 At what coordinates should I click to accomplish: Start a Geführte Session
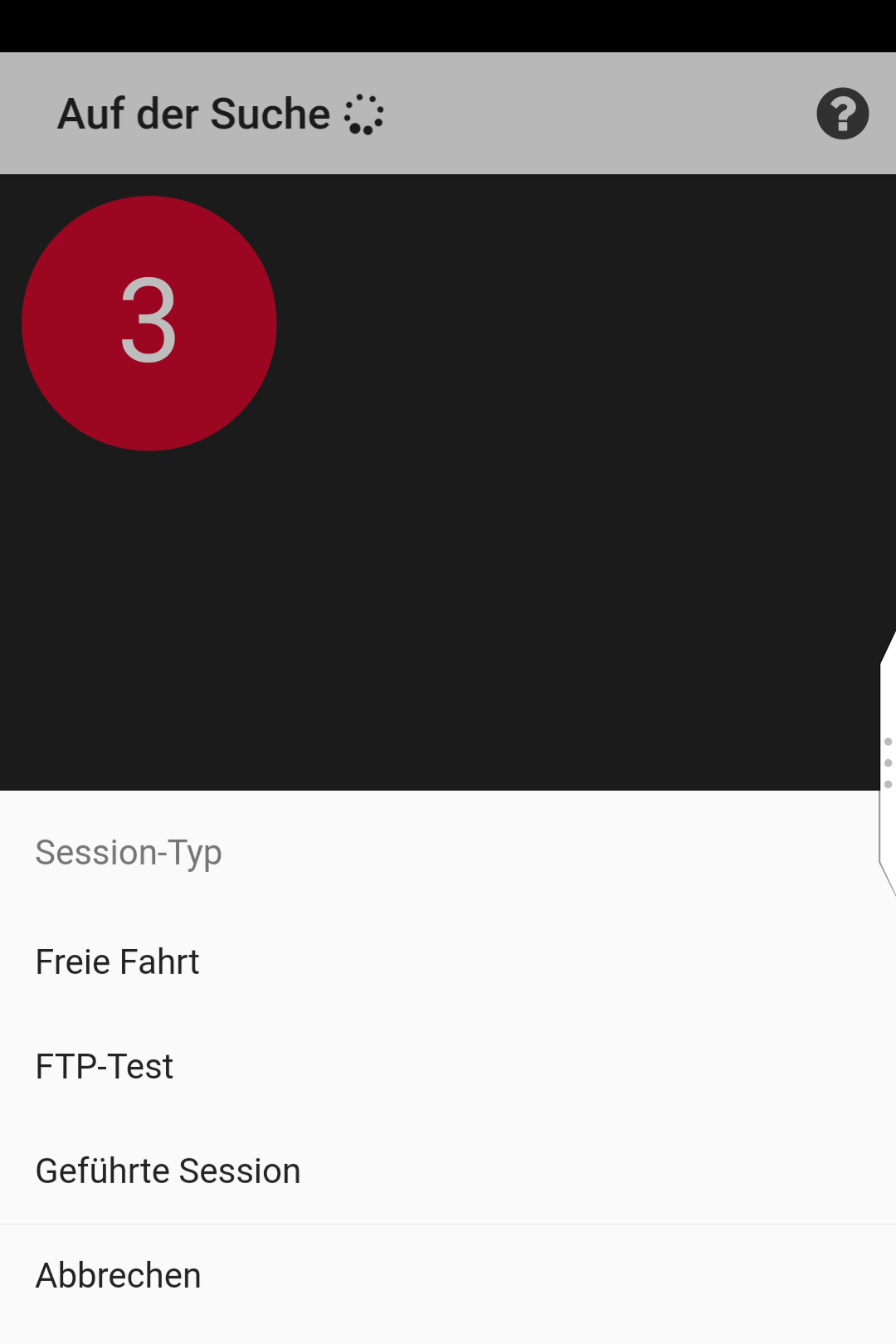point(168,1171)
